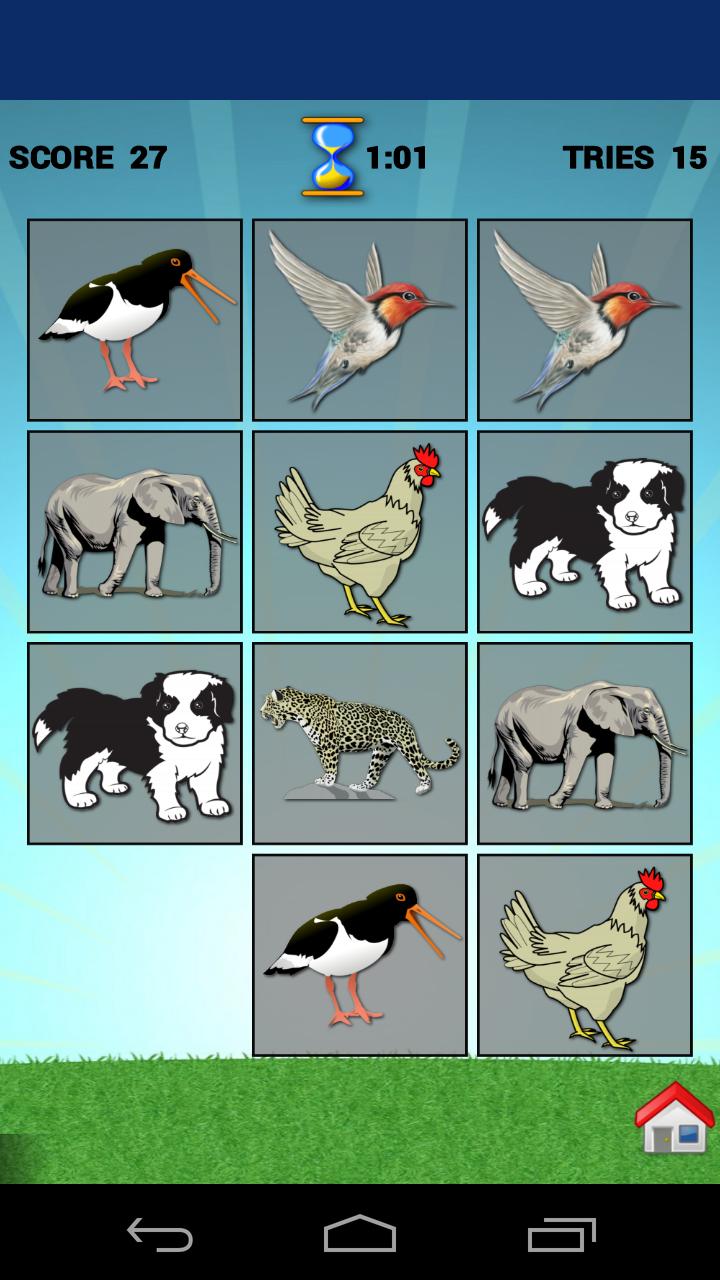
Task: Tap the woodpecker card beside the oystercatcher
Action: 360,320
